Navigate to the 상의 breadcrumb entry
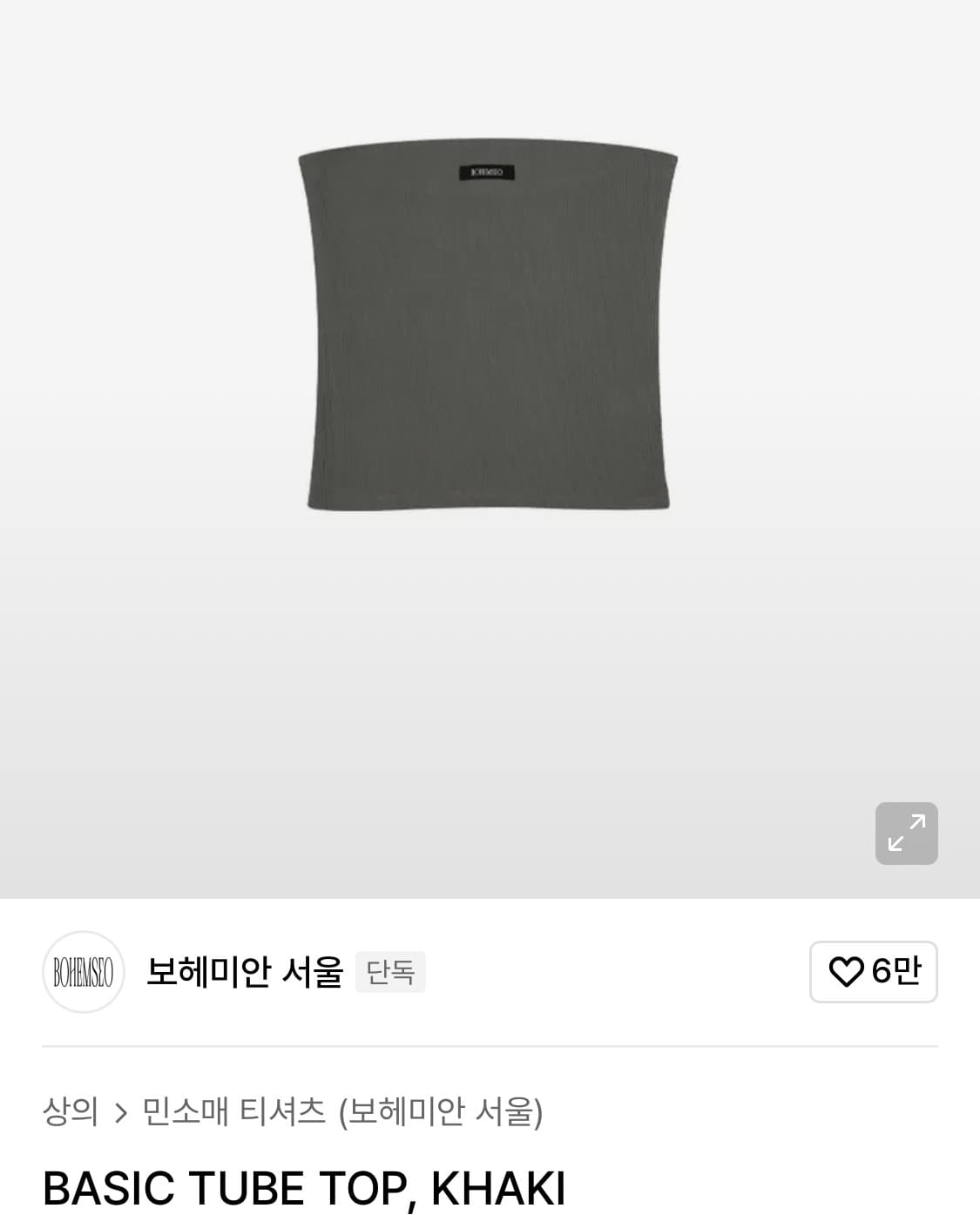 (x=71, y=1111)
